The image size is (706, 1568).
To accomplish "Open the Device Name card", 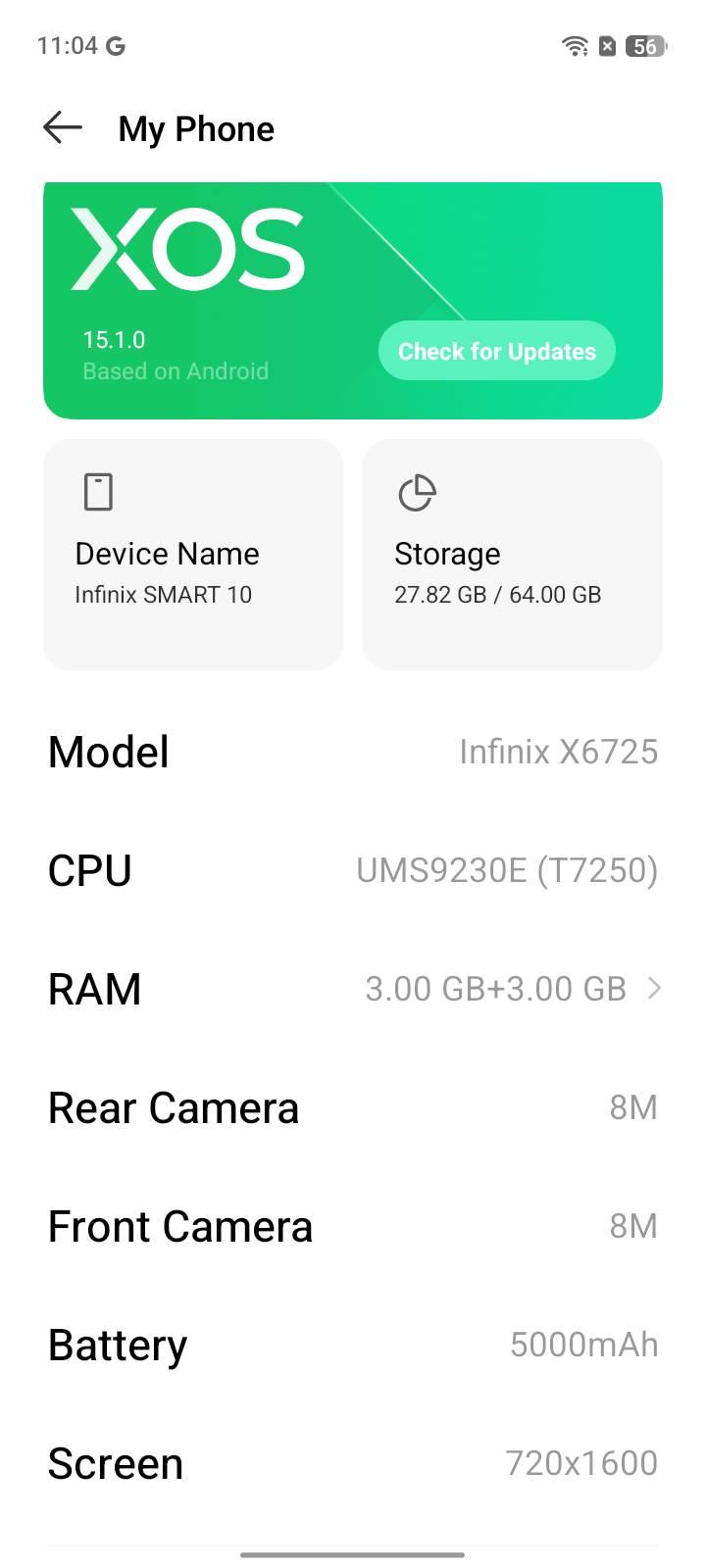I will [x=193, y=555].
